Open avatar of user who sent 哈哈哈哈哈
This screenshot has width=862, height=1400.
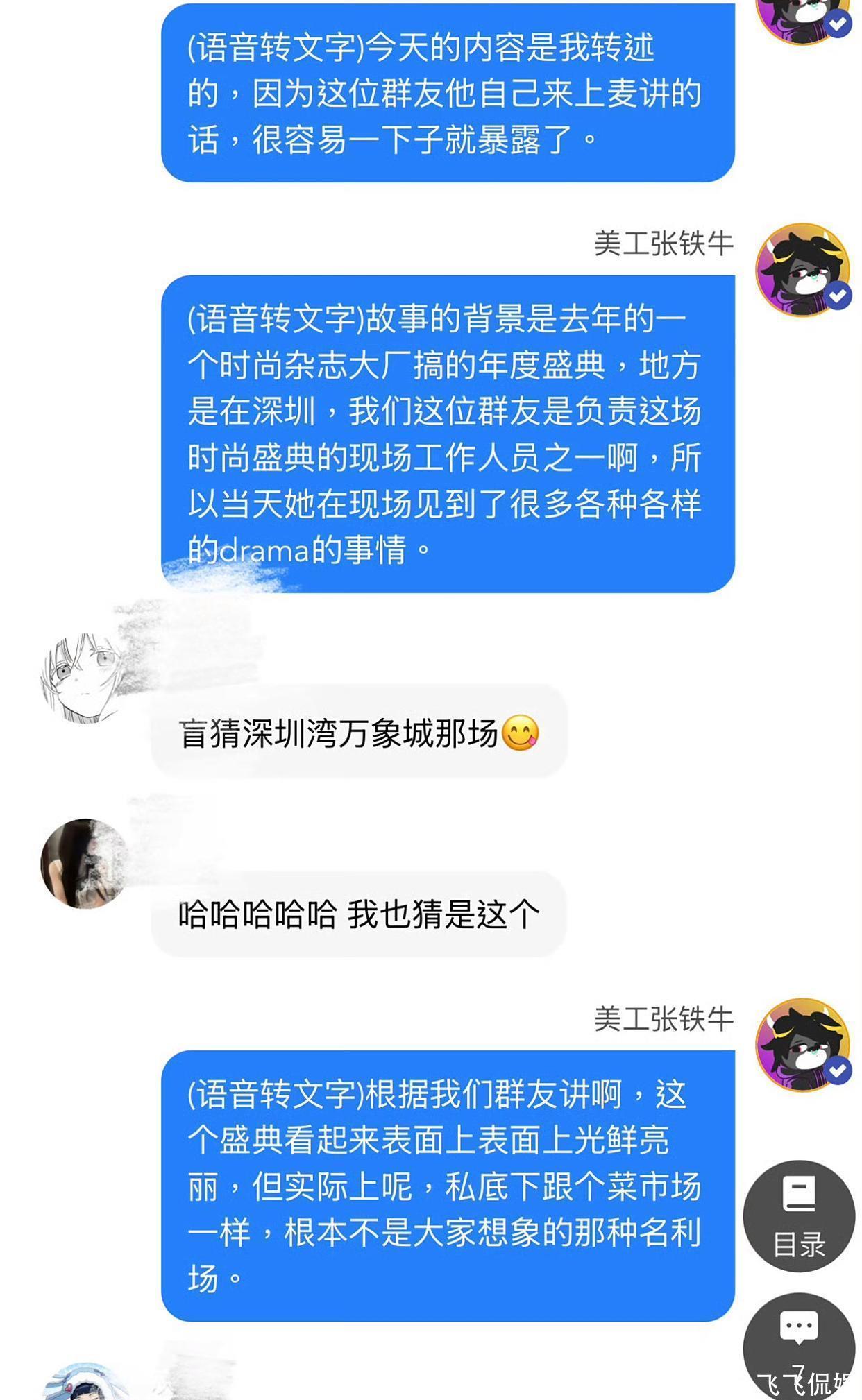(83, 863)
